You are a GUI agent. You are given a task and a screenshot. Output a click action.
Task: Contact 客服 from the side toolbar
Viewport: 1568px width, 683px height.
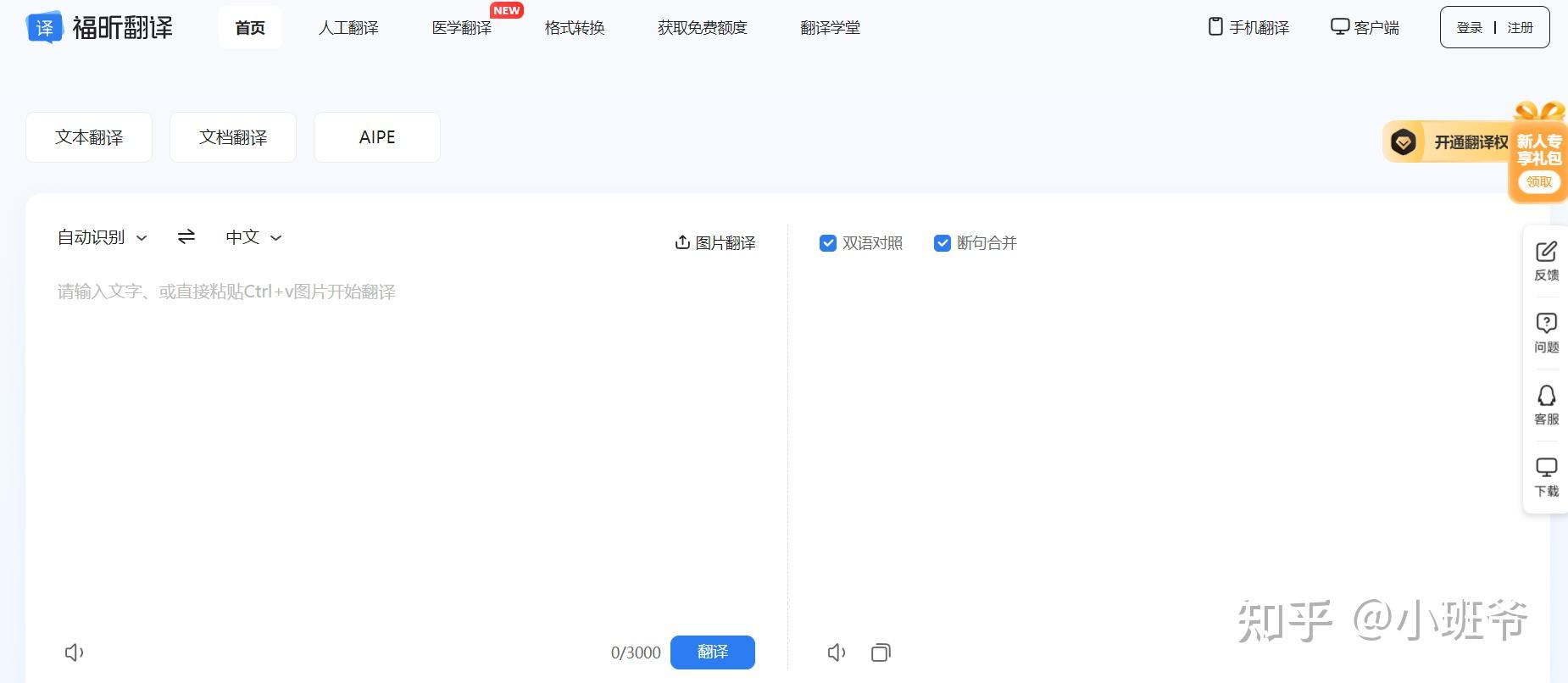point(1546,404)
